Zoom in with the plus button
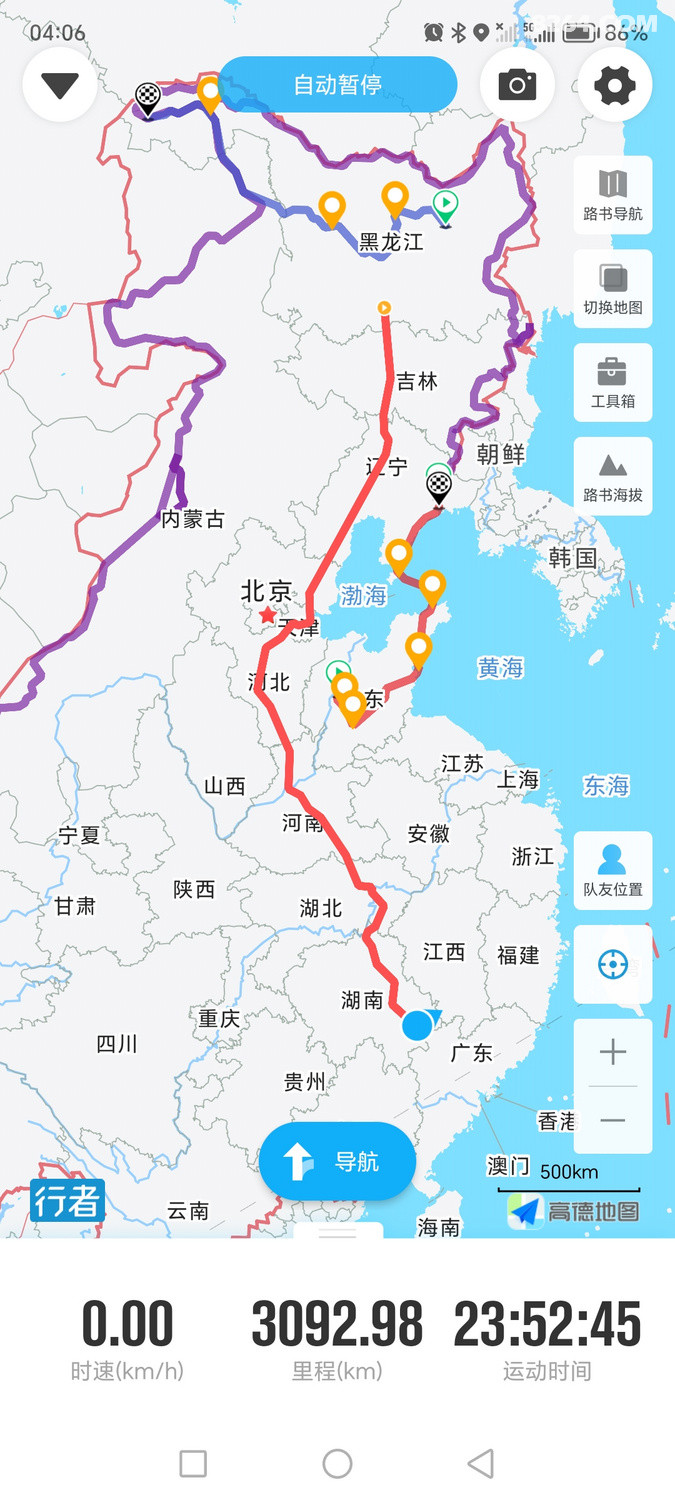Image resolution: width=675 pixels, height=1500 pixels. click(613, 1052)
